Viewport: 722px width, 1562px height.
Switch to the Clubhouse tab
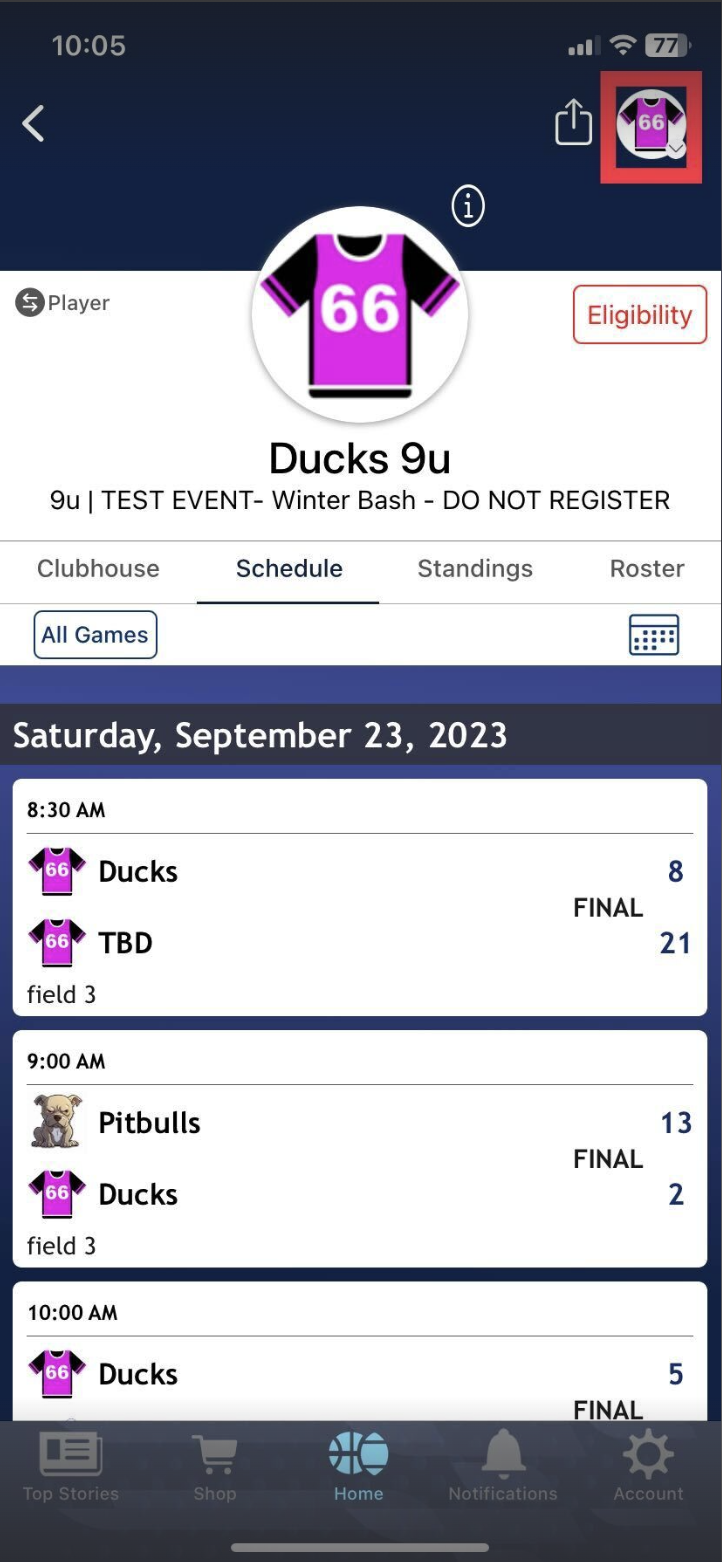(x=98, y=569)
